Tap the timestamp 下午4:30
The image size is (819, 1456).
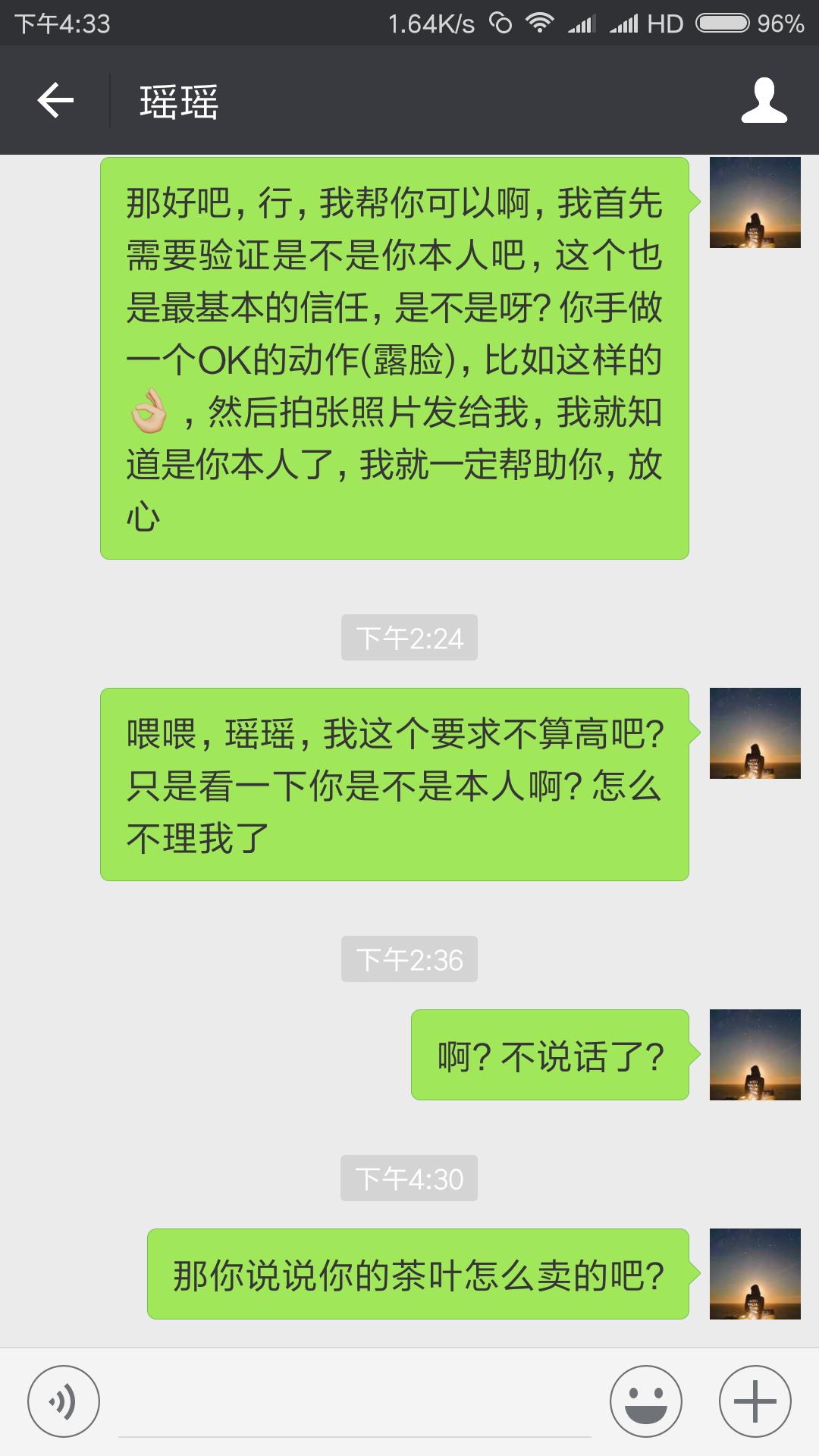click(408, 1178)
